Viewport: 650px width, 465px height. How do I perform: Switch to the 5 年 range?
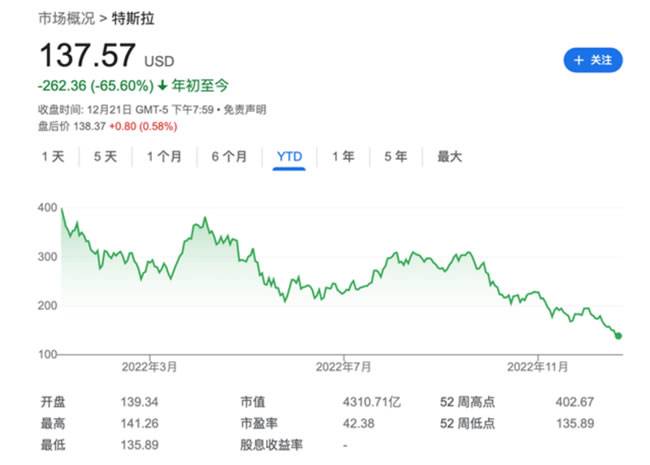(394, 157)
